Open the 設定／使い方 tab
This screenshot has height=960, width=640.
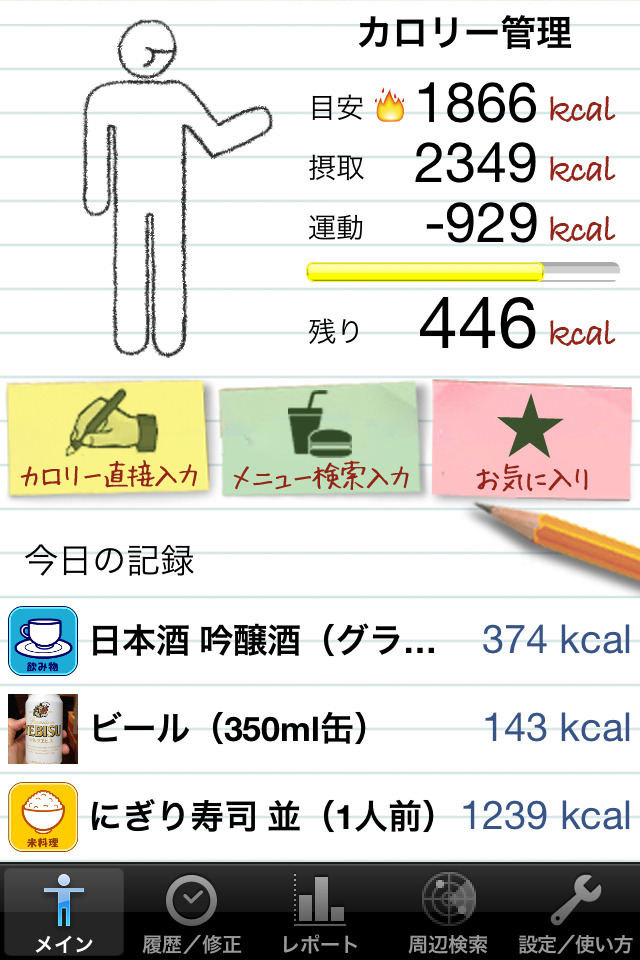tap(575, 912)
